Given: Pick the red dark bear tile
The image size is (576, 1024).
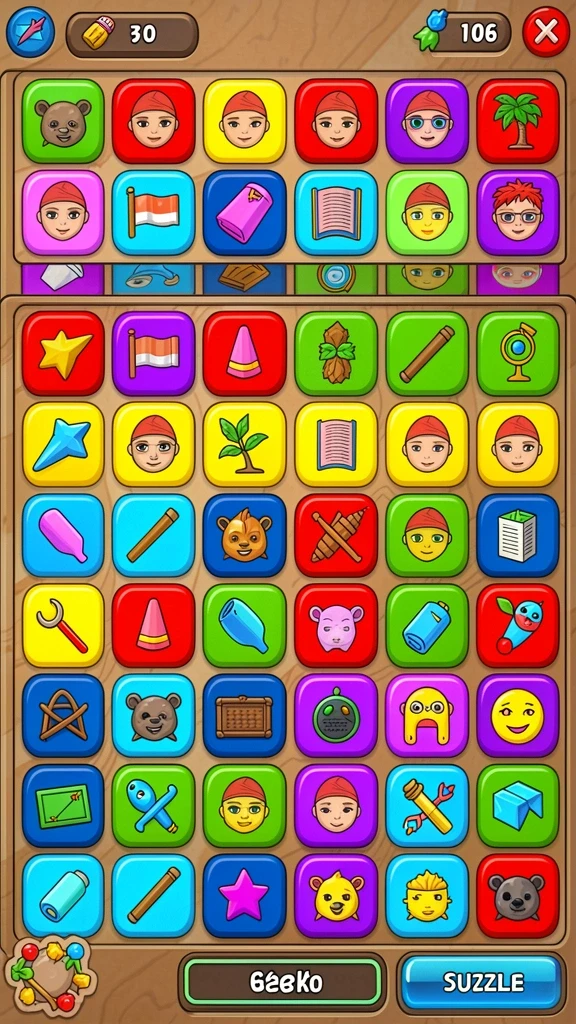Looking at the screenshot, I should [x=518, y=896].
